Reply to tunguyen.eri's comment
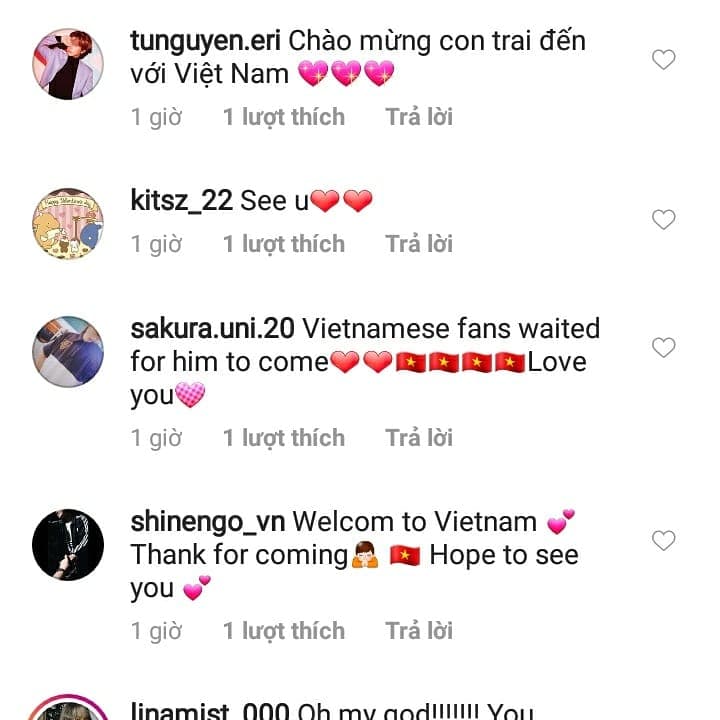The height and width of the screenshot is (720, 720). click(x=419, y=117)
